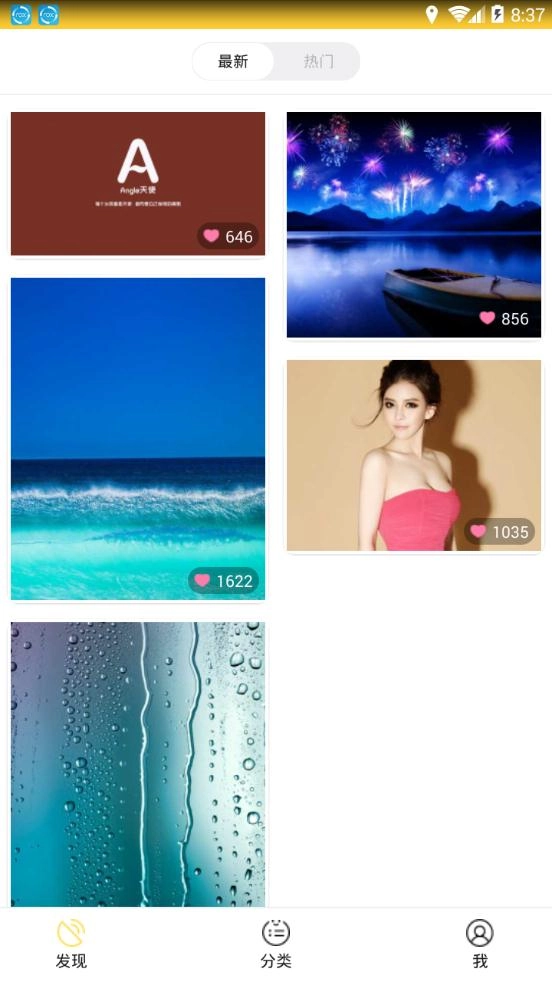Open the Angle天使 wallpaper tile

[x=138, y=183]
